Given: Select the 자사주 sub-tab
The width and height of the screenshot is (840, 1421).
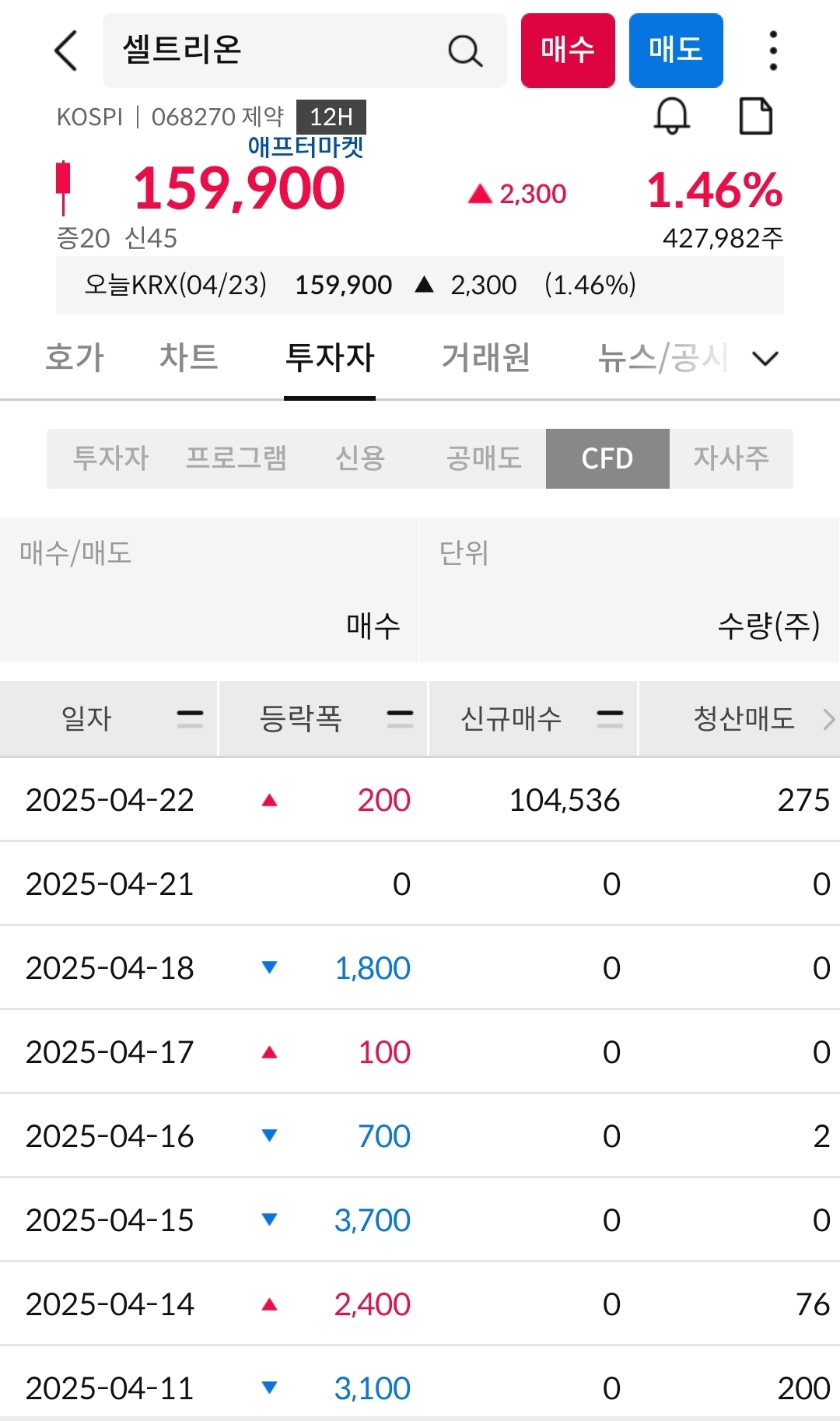Looking at the screenshot, I should pos(731,458).
